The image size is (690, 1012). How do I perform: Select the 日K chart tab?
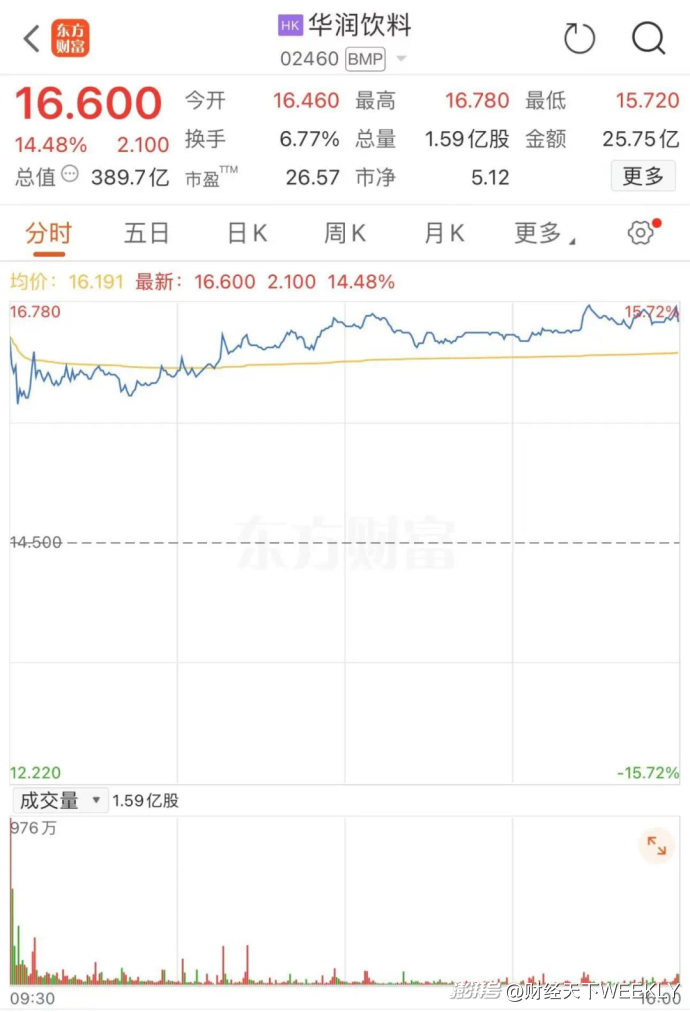[x=247, y=234]
